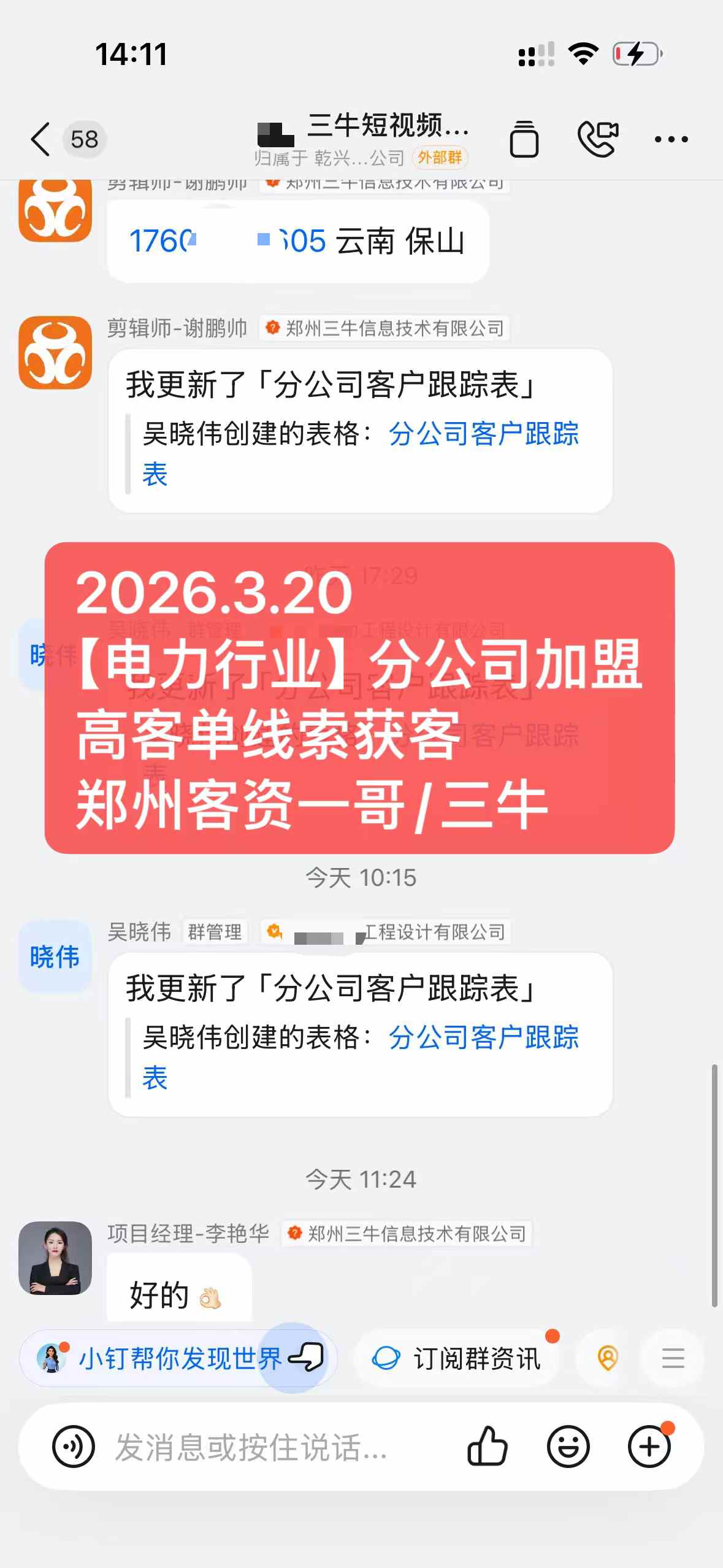Tap 晓伟's blue avatar
Image resolution: width=723 pixels, height=1568 pixels.
pos(55,957)
